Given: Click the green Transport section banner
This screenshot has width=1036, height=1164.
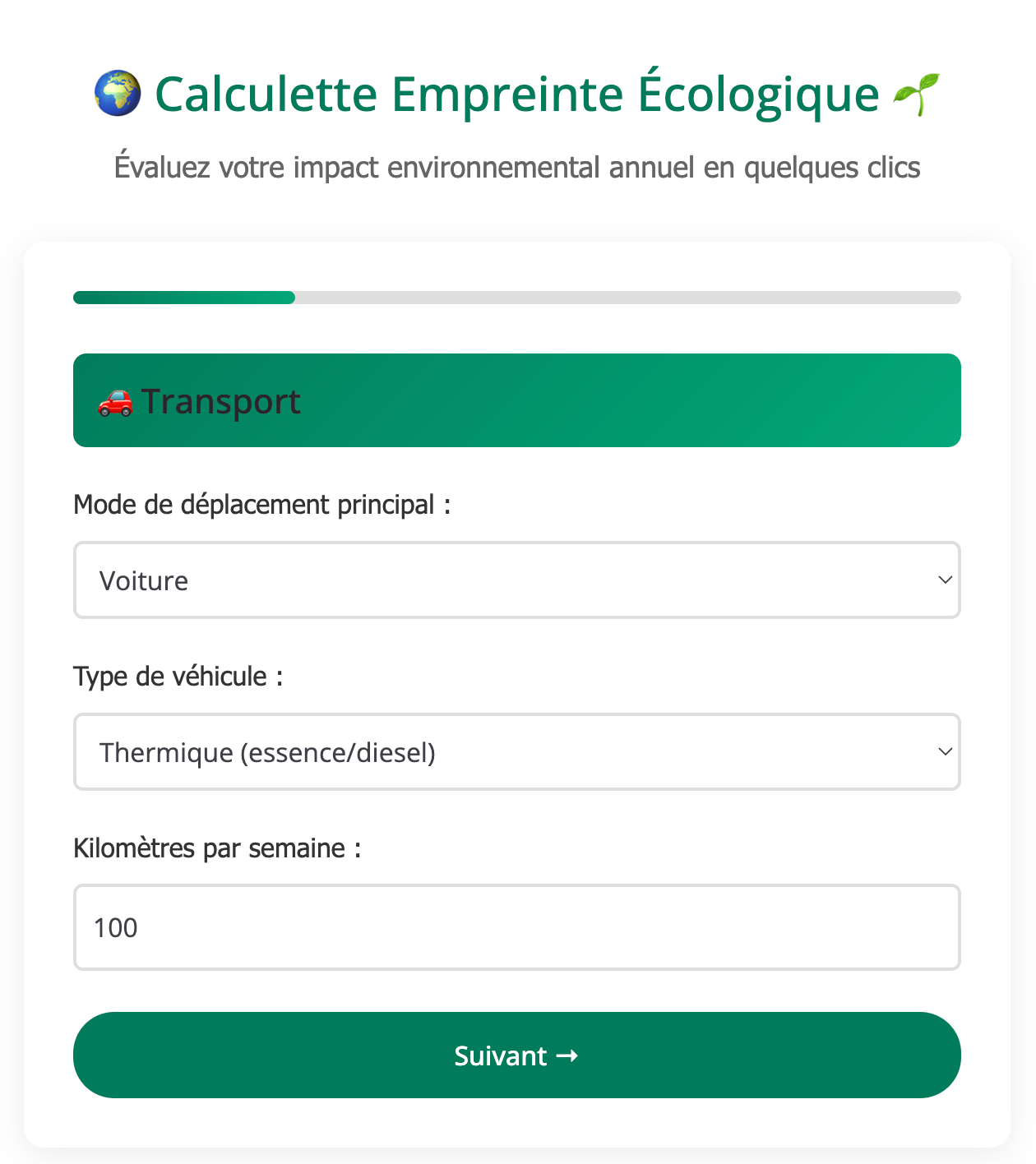Looking at the screenshot, I should (x=516, y=400).
